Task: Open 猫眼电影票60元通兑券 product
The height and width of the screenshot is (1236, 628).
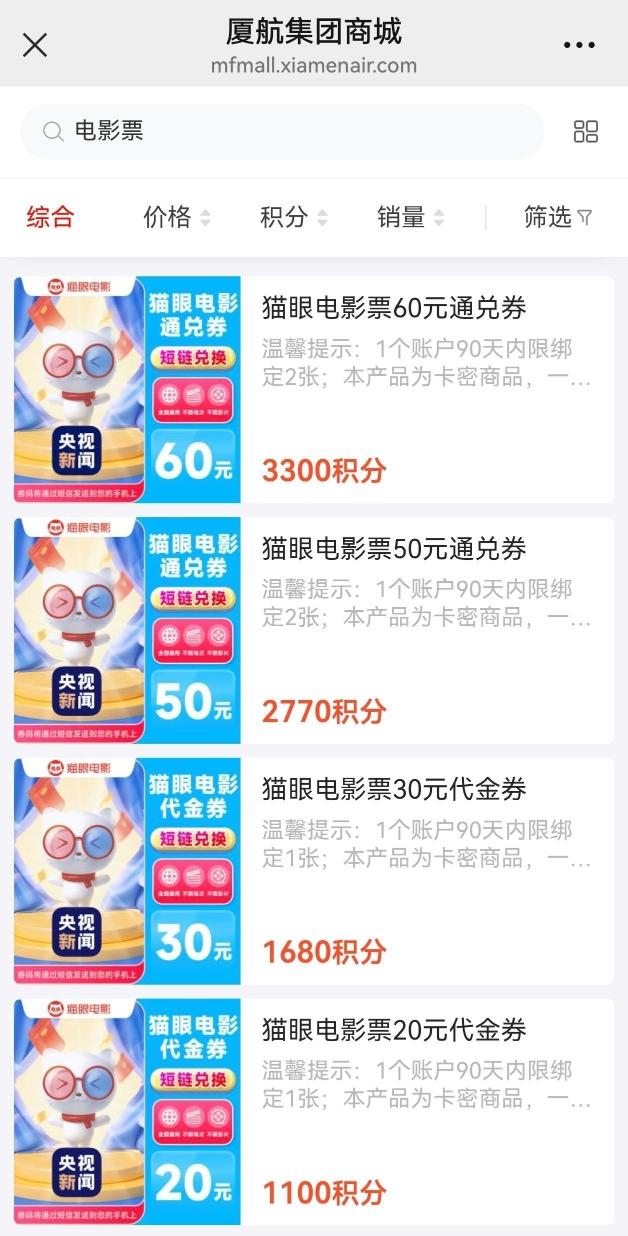Action: [394, 307]
